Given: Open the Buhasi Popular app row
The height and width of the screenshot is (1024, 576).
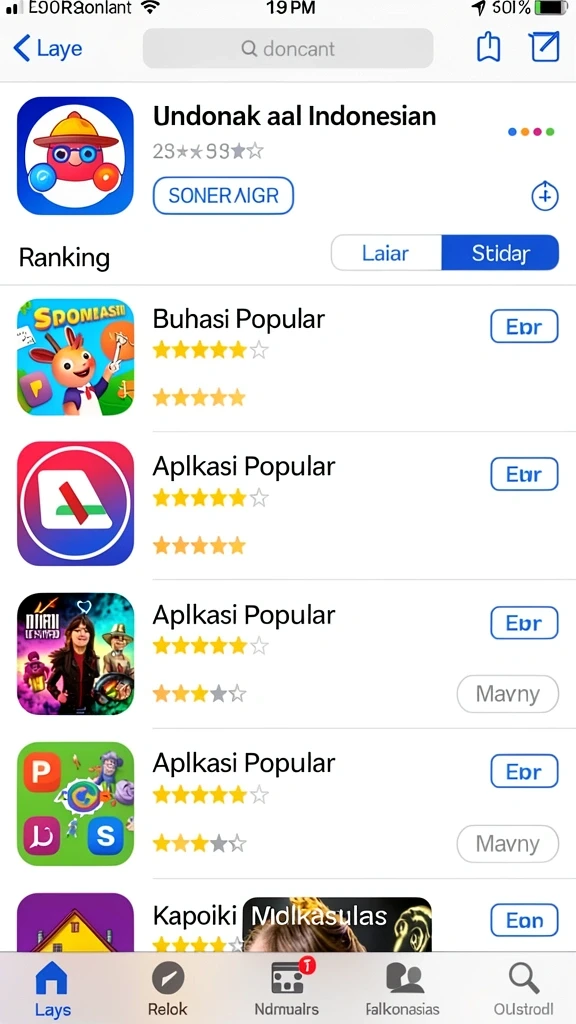Looking at the screenshot, I should 288,357.
